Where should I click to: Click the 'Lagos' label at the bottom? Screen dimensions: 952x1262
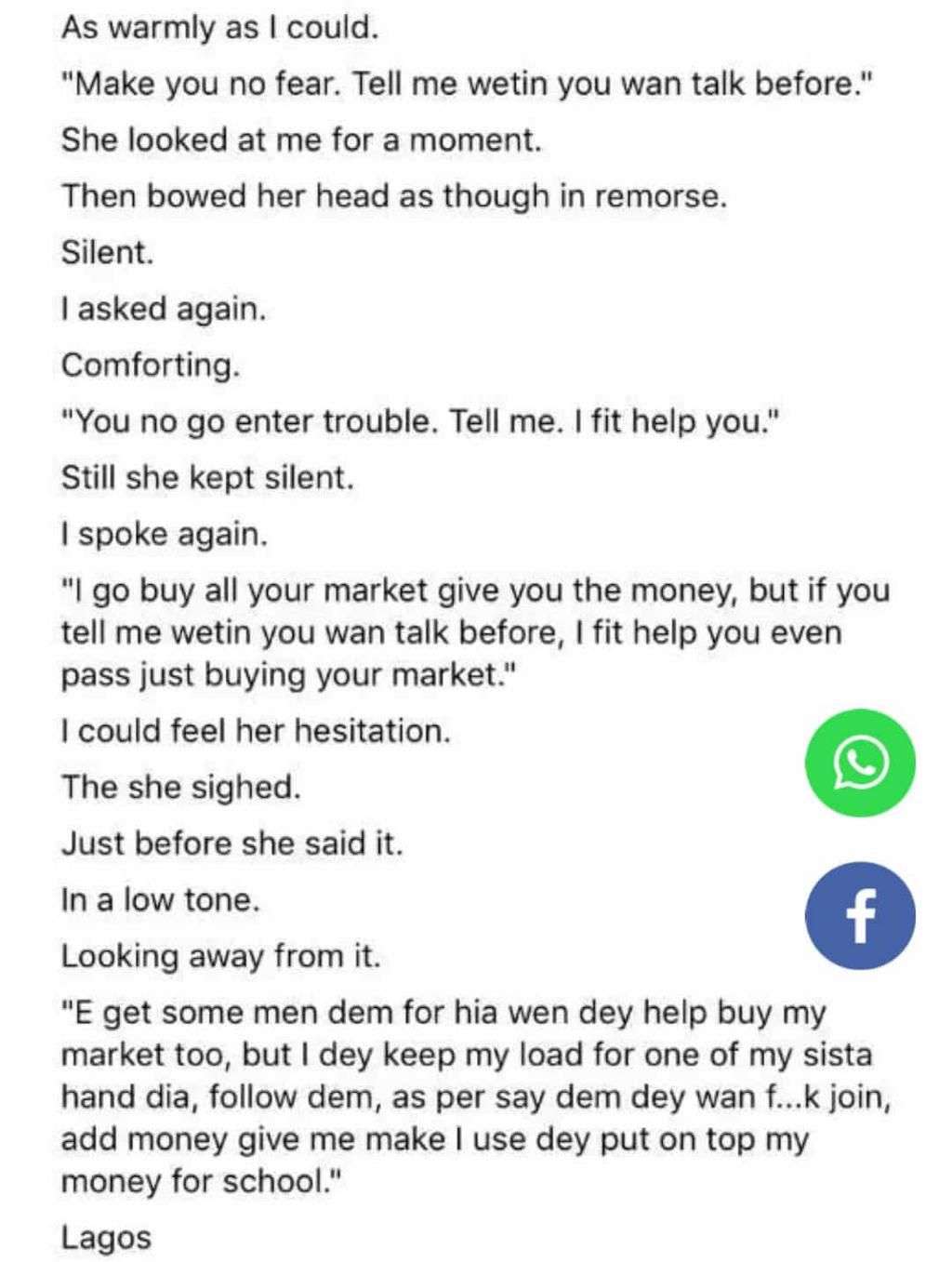point(105,1237)
